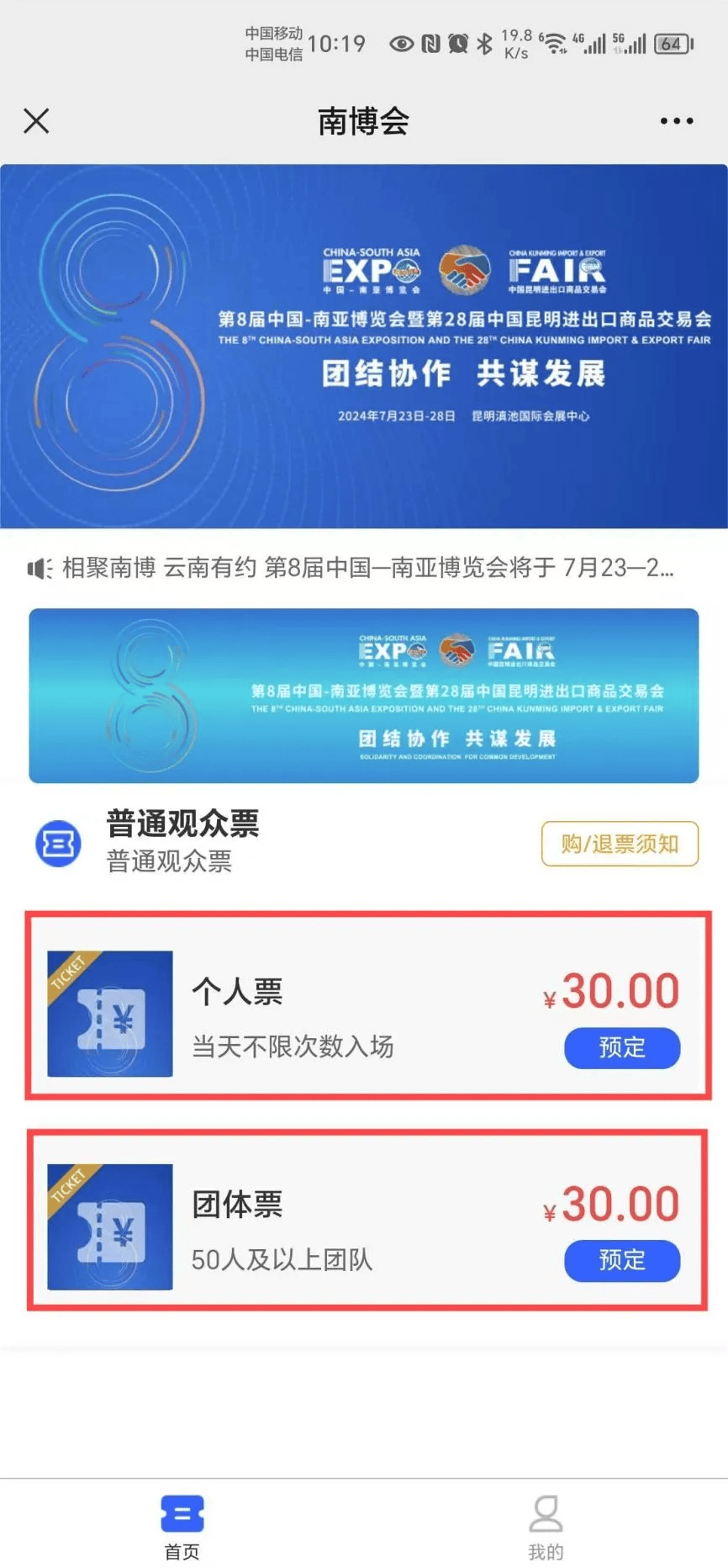Close the mini-program with the X button

pyautogui.click(x=36, y=121)
